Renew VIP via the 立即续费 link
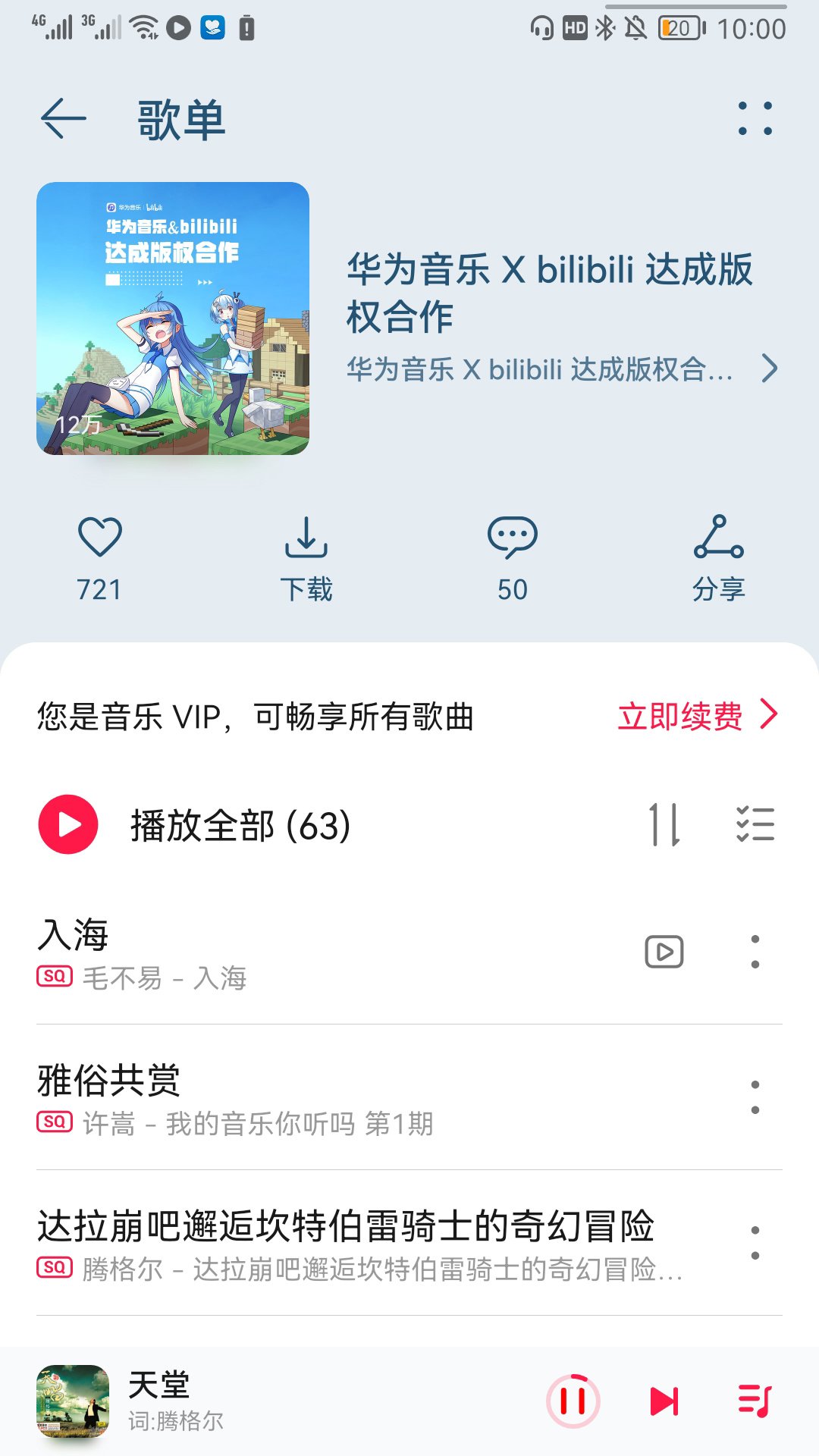 (680, 713)
